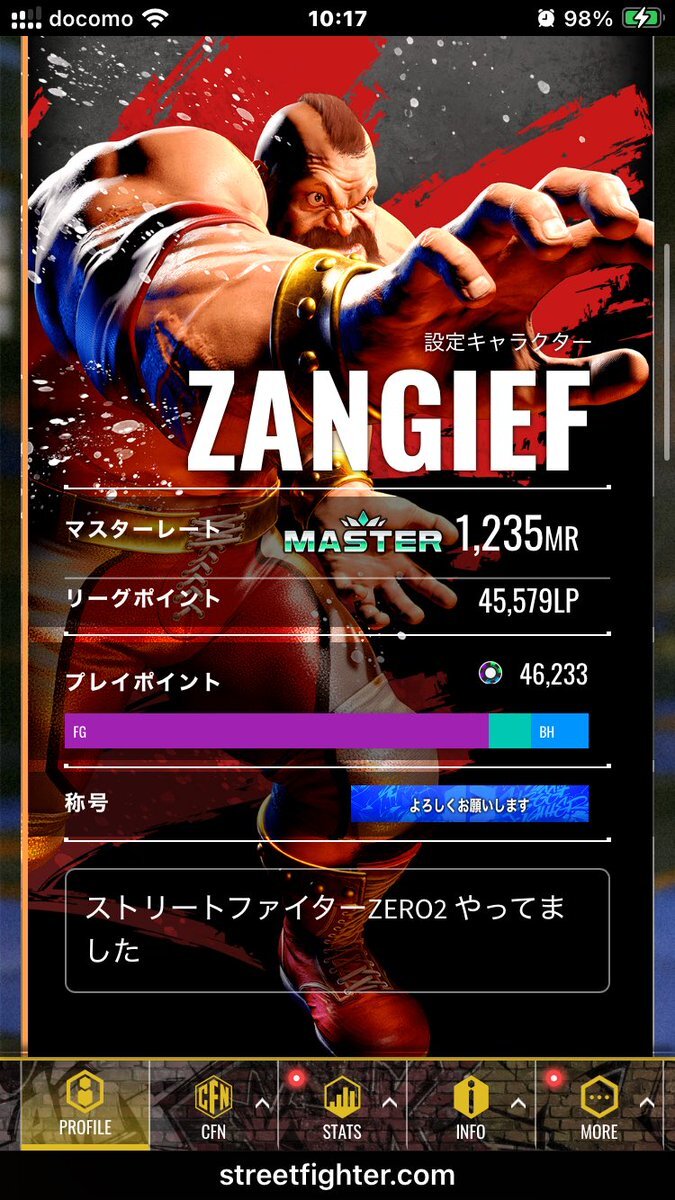
Task: Expand the STATS menu
Action: coord(342,1105)
